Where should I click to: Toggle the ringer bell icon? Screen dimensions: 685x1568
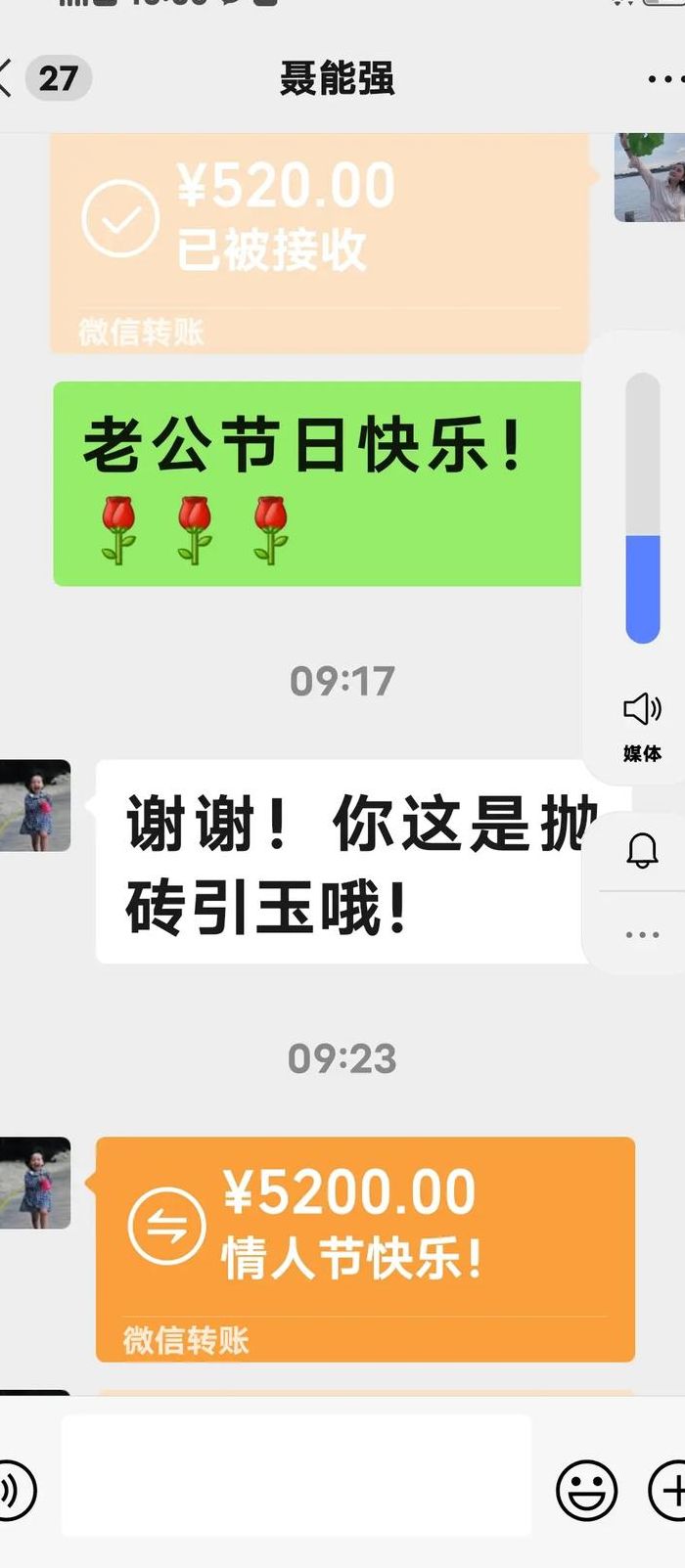pos(642,851)
